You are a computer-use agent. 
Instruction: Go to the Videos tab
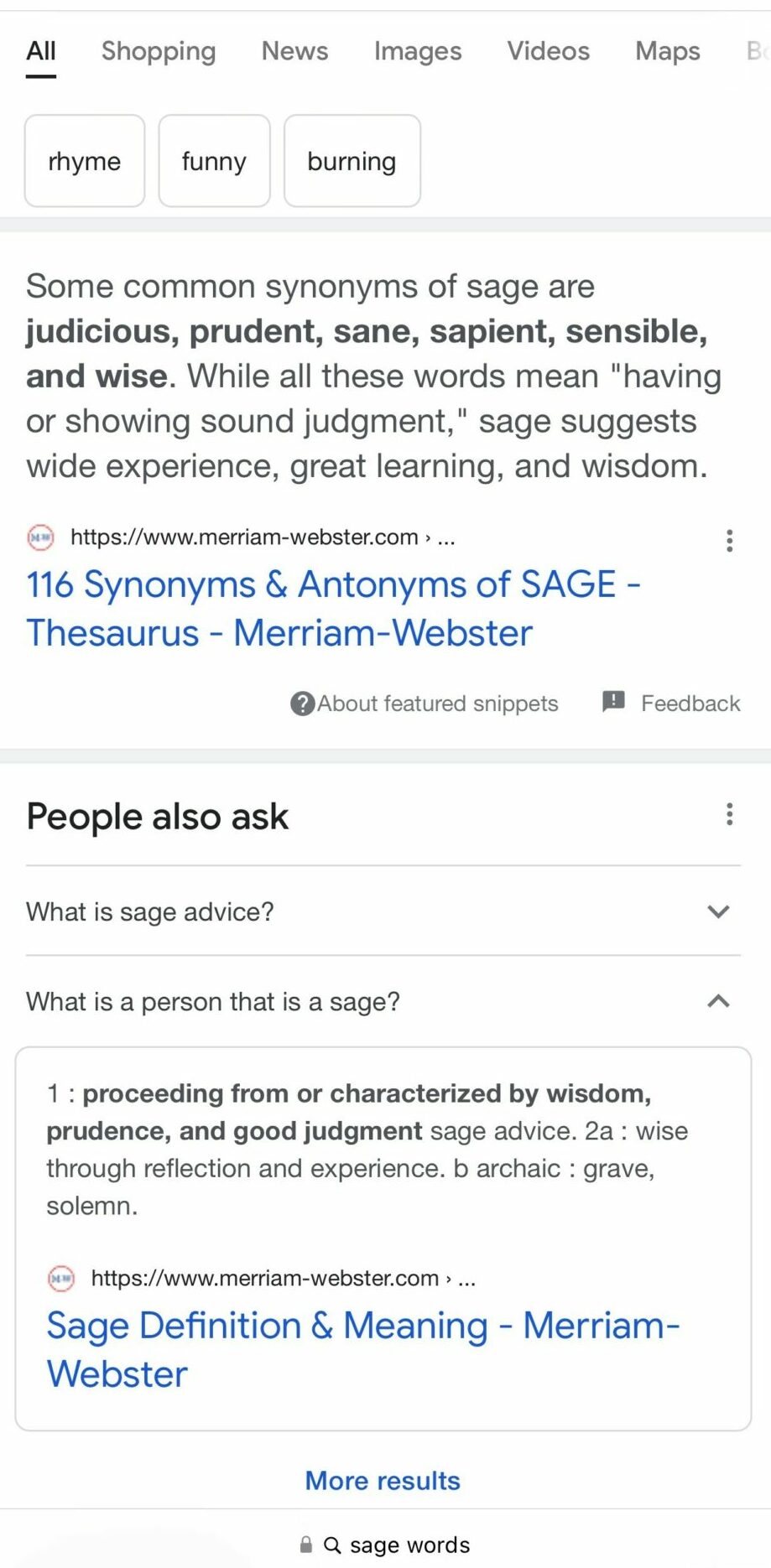(548, 51)
